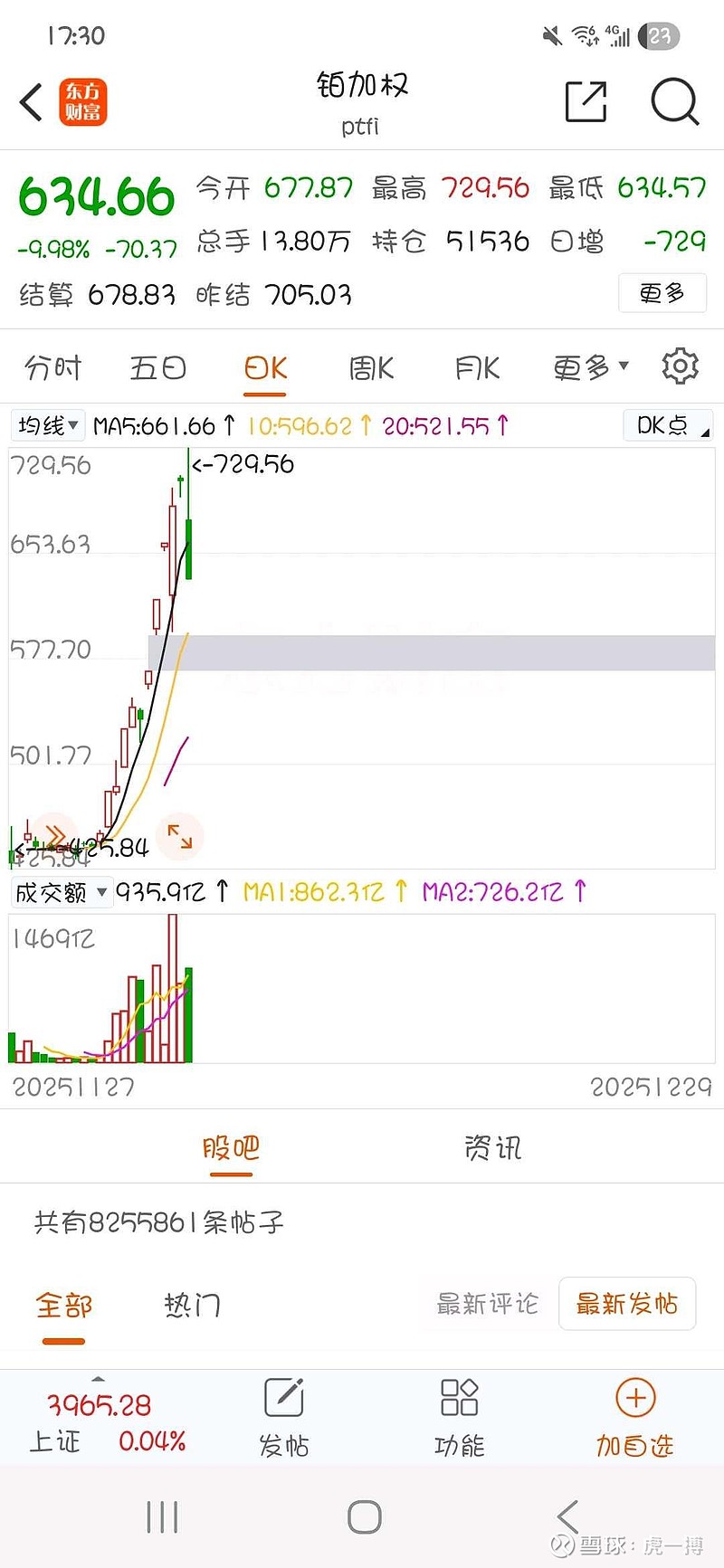Sort posts by 最新发帖

627,1304
